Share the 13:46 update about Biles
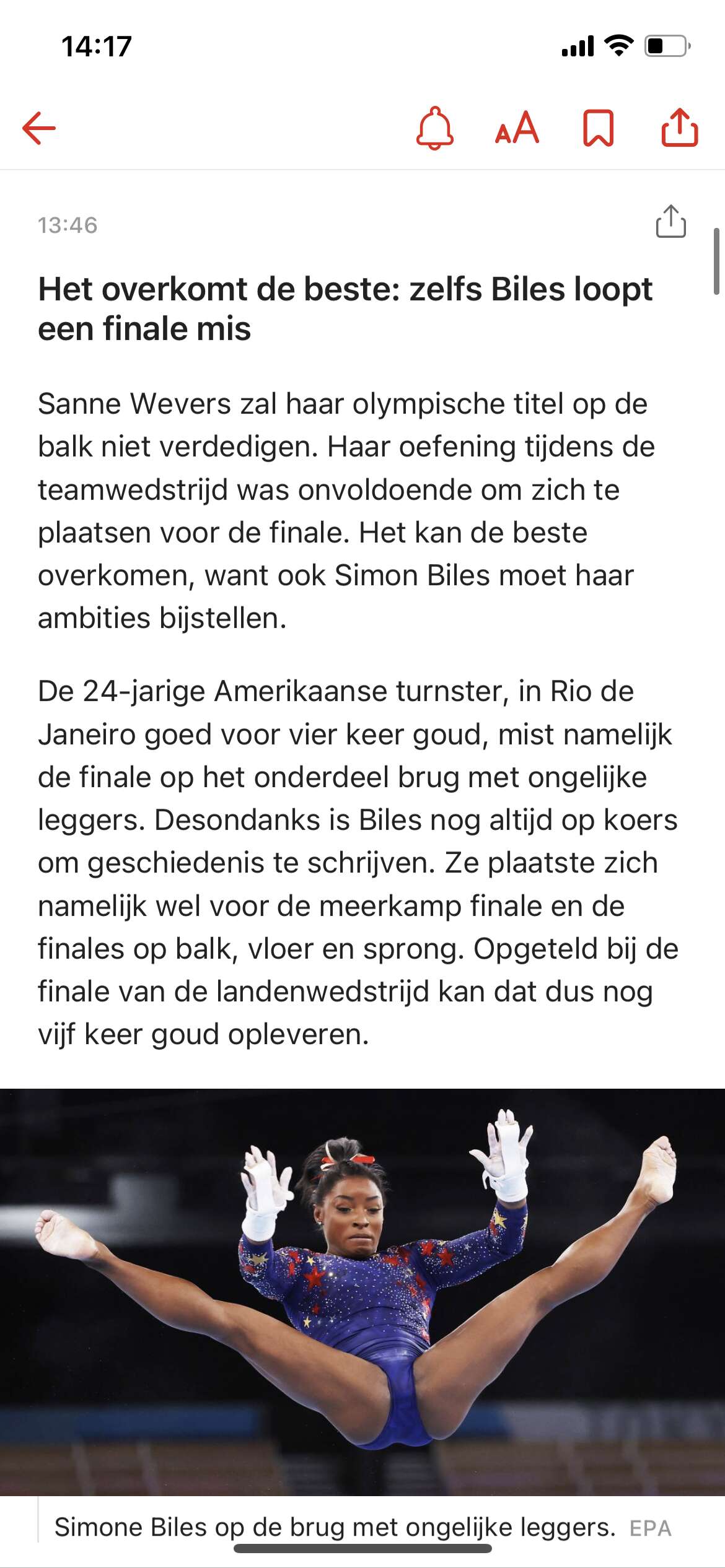This screenshot has height=1568, width=725. tap(671, 221)
